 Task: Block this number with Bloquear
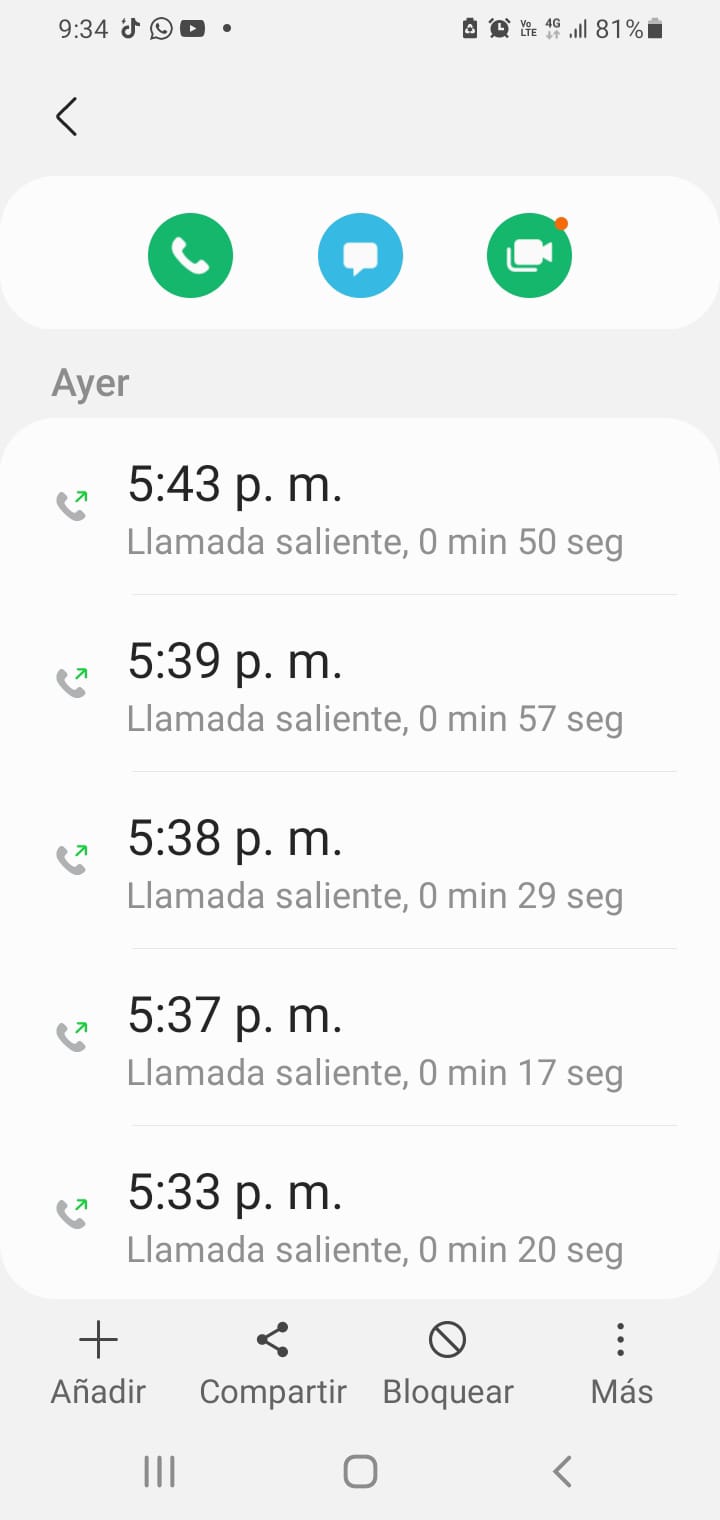[x=447, y=1362]
